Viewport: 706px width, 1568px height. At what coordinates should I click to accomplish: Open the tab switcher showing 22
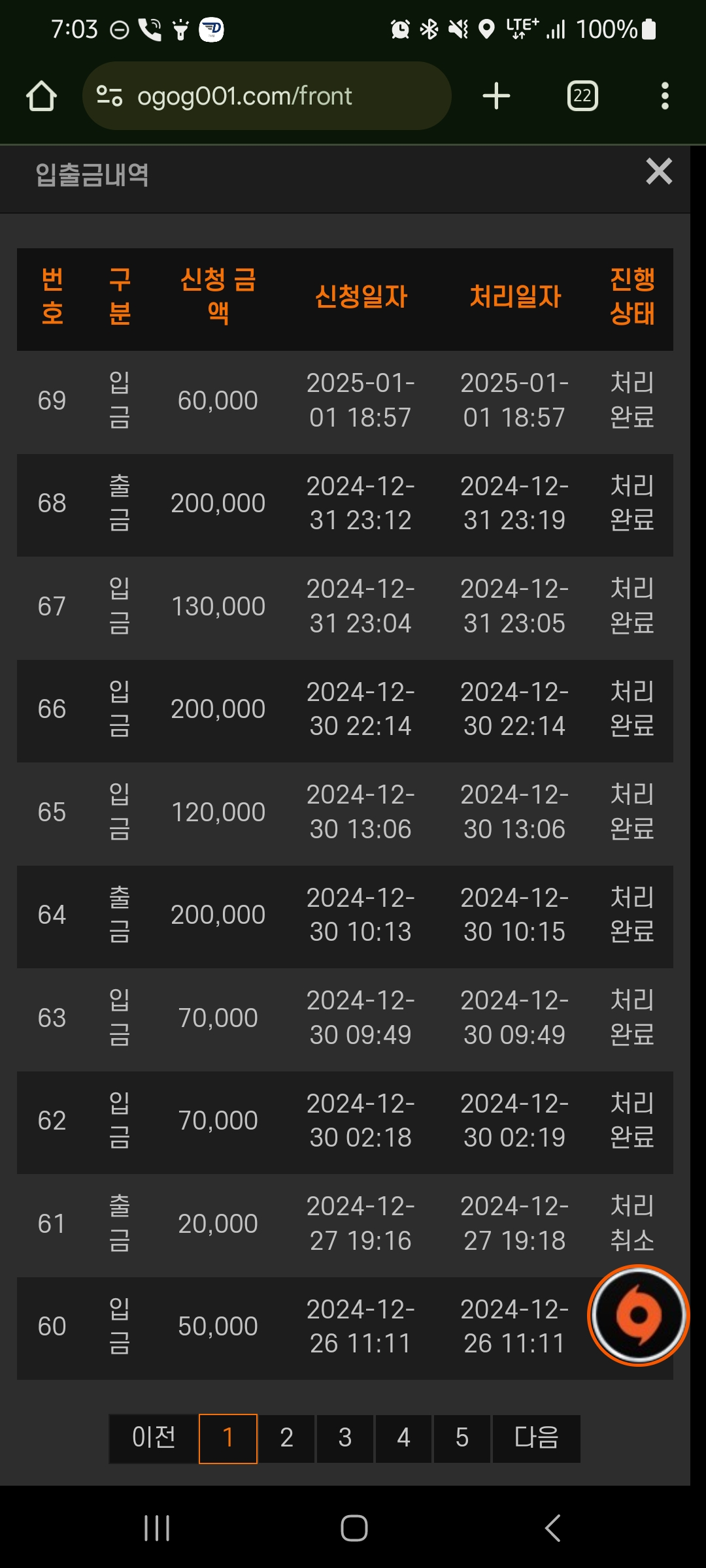(582, 96)
